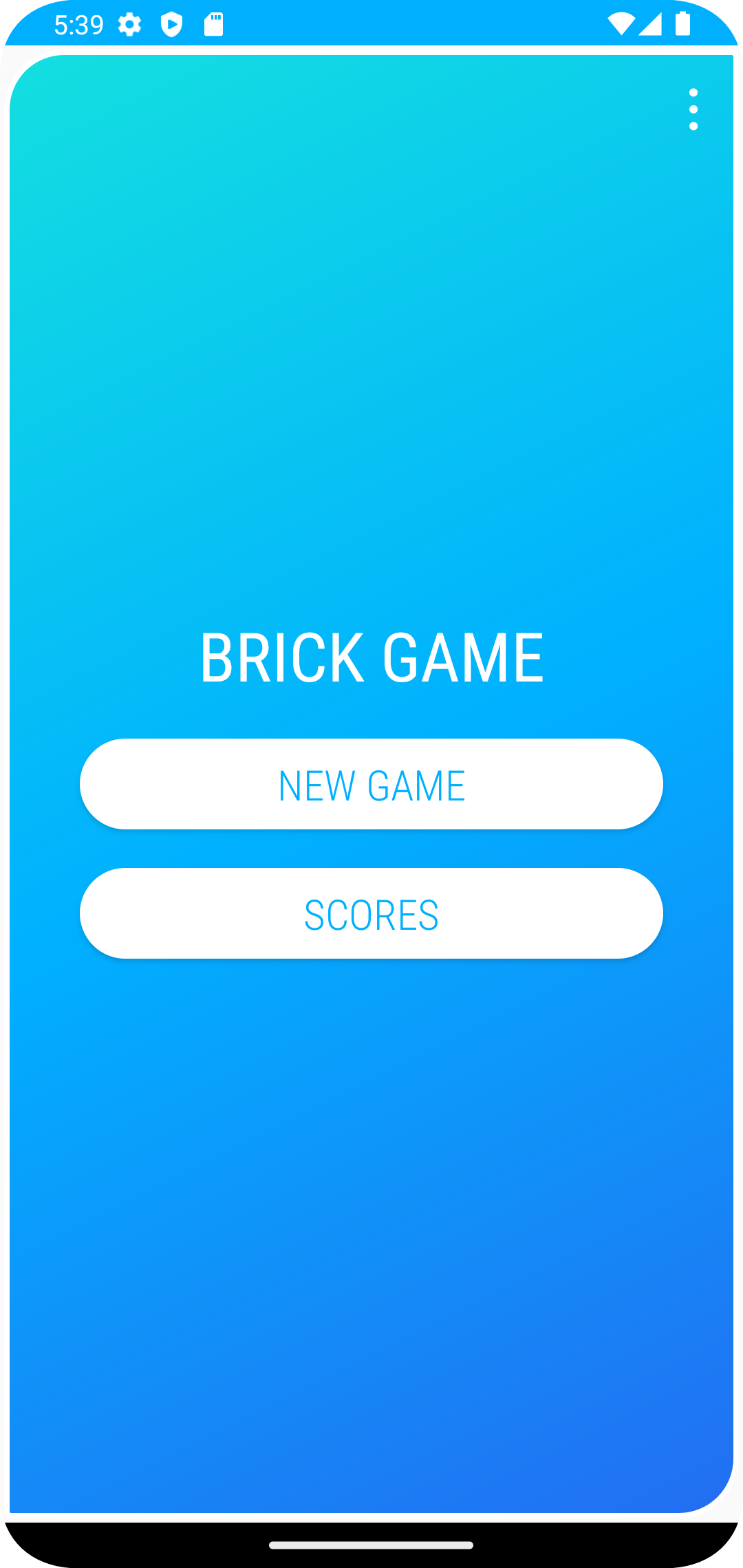Tap the overflow menu's top dot
This screenshot has width=743, height=1568.
(x=693, y=92)
